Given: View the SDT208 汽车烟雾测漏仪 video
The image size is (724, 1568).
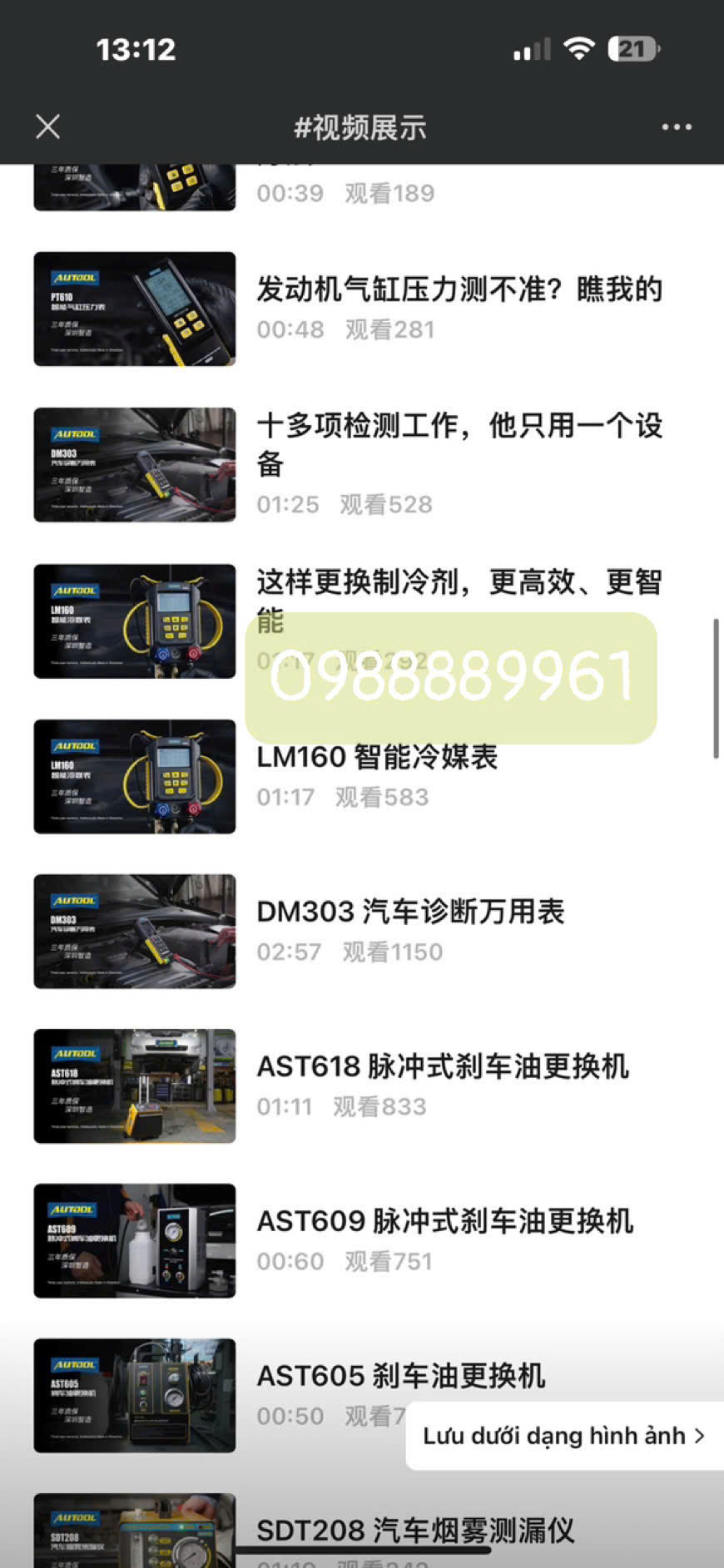Looking at the screenshot, I should point(414,1531).
